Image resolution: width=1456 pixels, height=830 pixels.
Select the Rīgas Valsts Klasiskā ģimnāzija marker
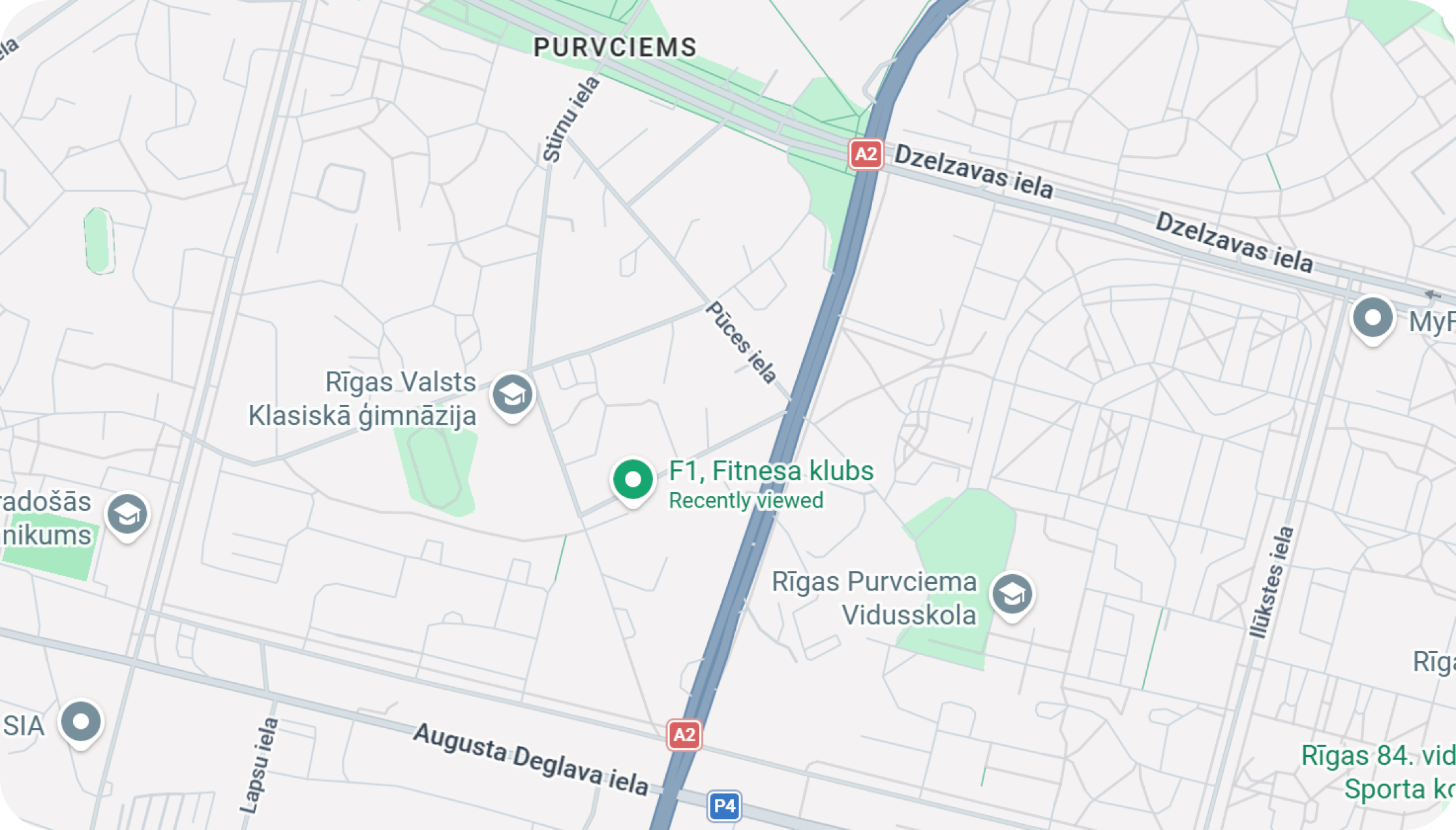tap(512, 395)
